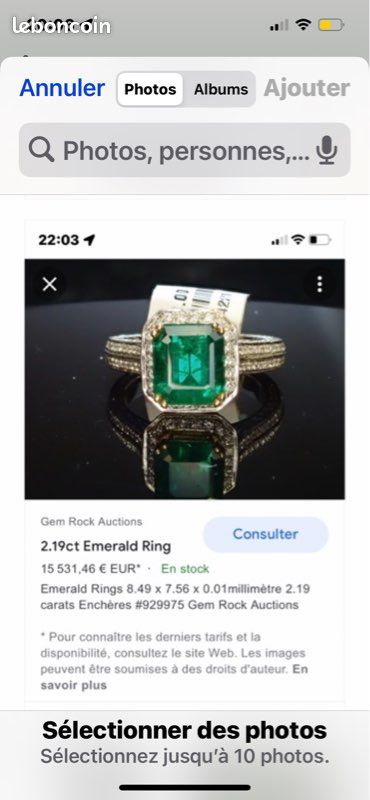
Task: Switch to the Albums segment
Action: pos(220,89)
